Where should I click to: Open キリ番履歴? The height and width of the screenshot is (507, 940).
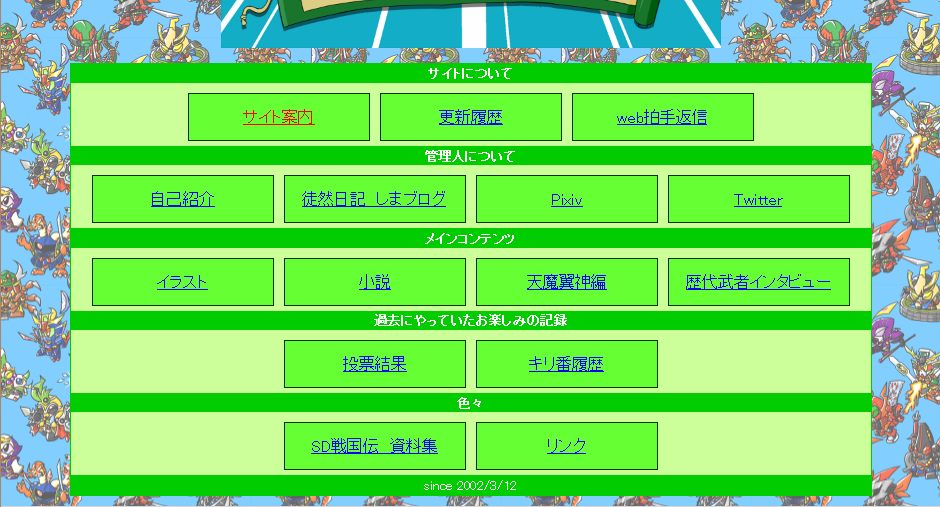pos(566,364)
